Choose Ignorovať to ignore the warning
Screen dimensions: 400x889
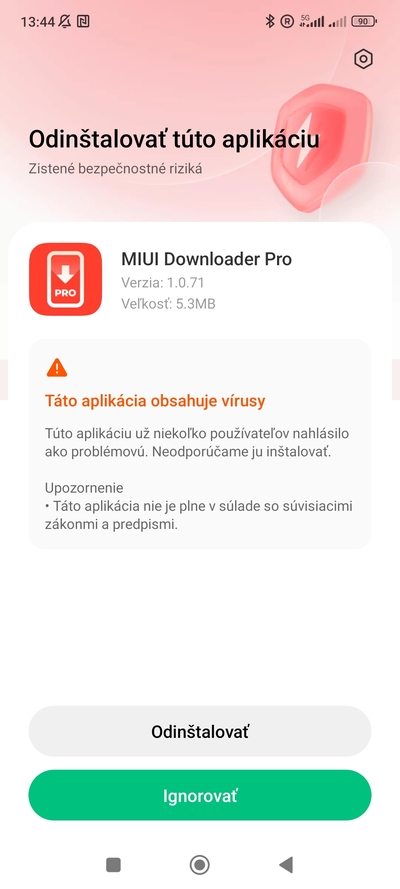pyautogui.click(x=200, y=795)
